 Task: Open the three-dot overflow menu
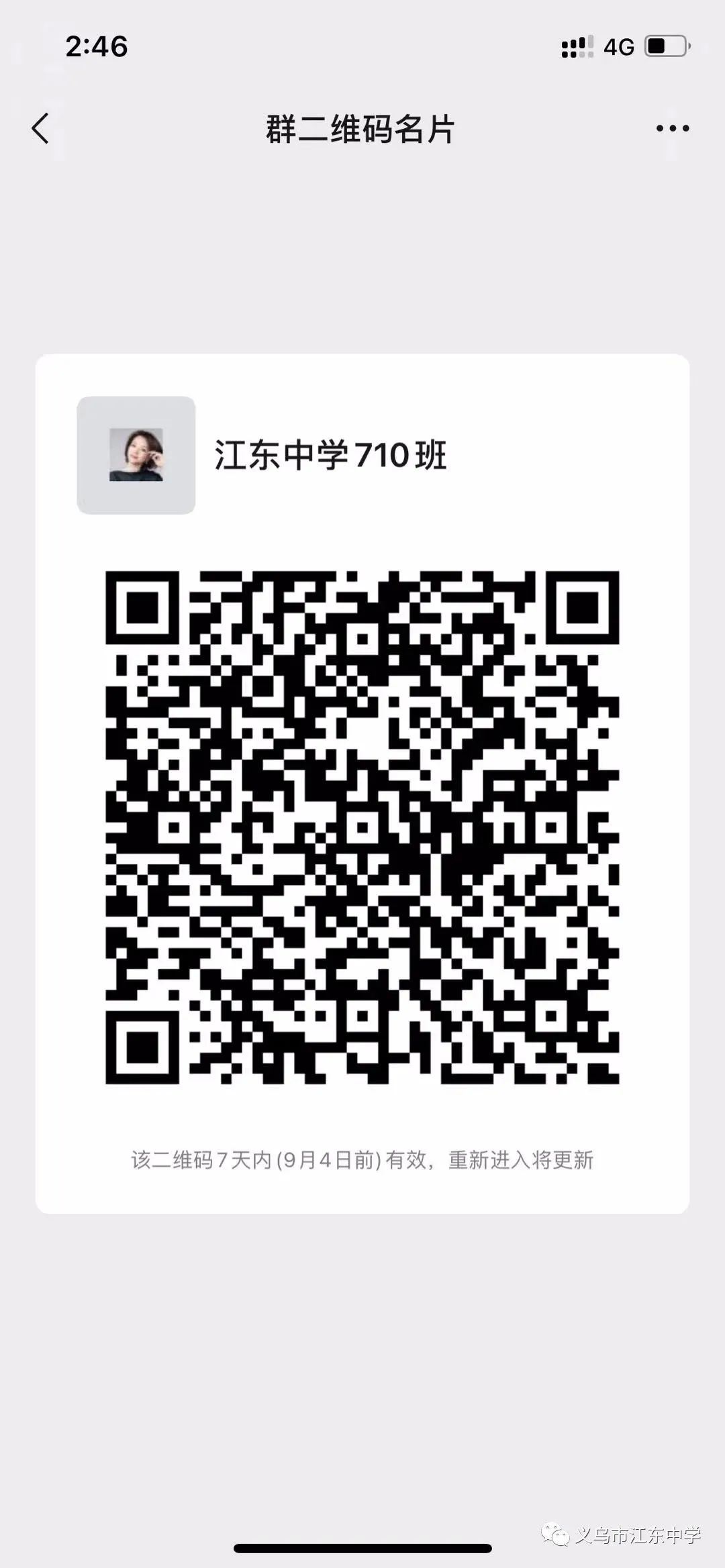point(672,128)
